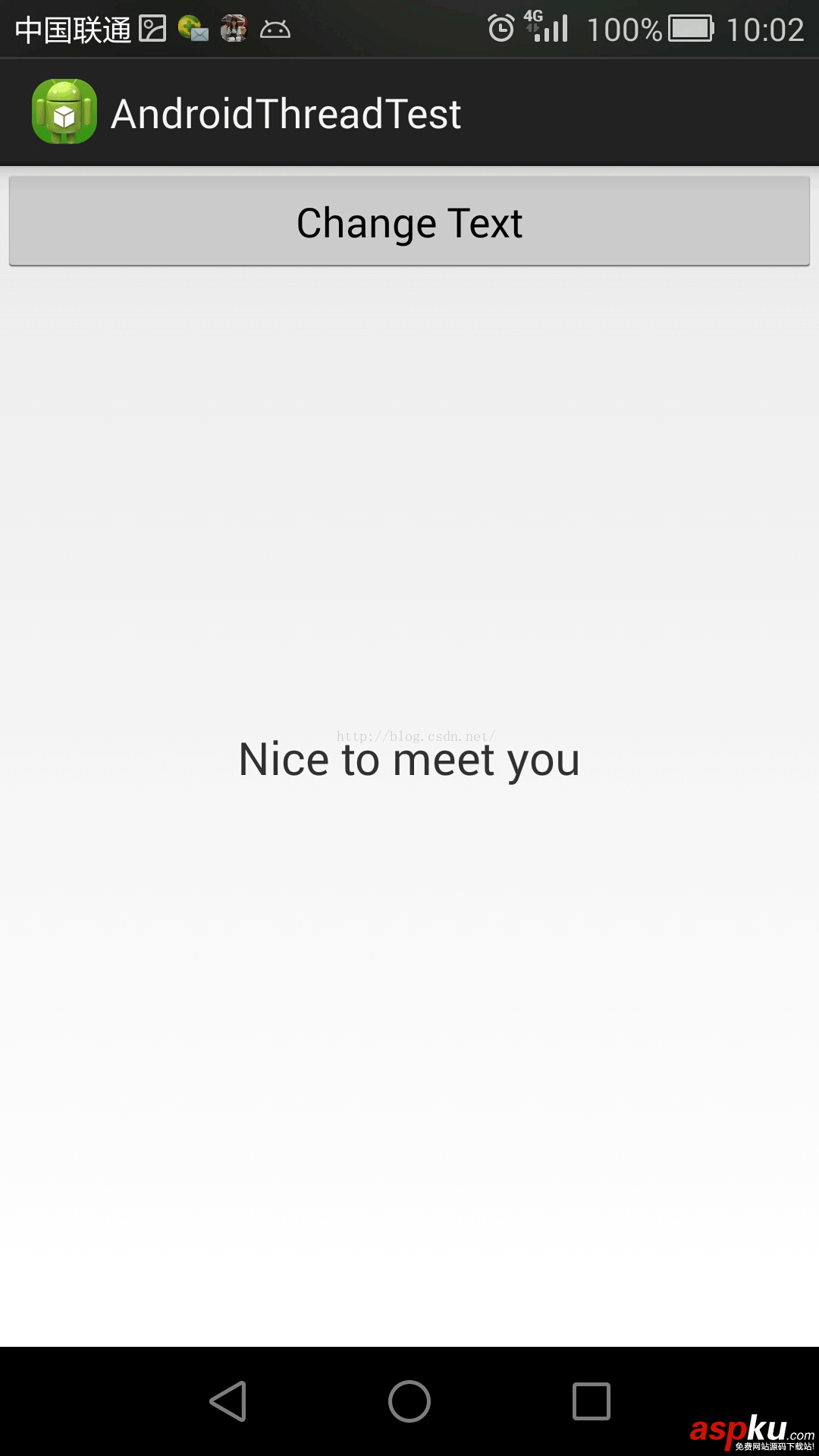Tap the clock showing 10:02

point(766,28)
